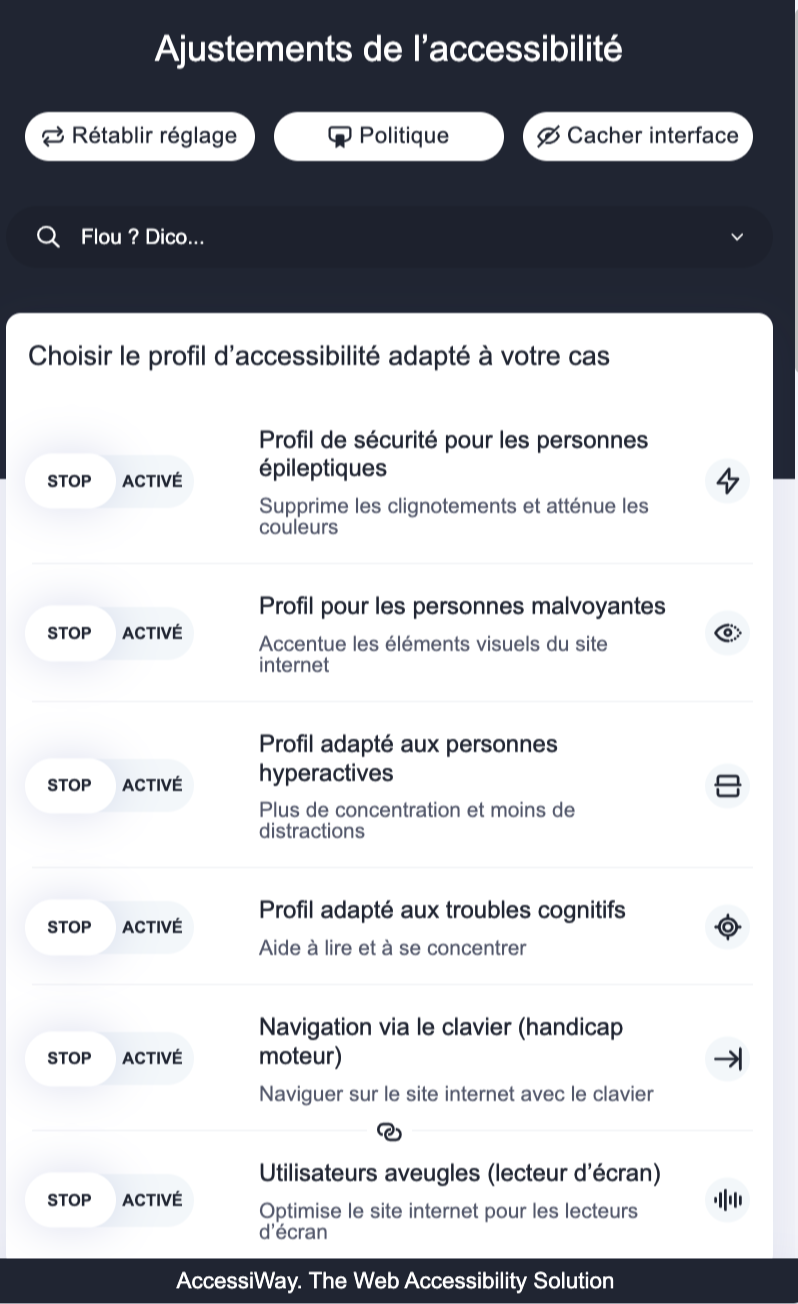
Task: Select ACTIVÉ for Navigation via le clavier
Action: 152,1058
